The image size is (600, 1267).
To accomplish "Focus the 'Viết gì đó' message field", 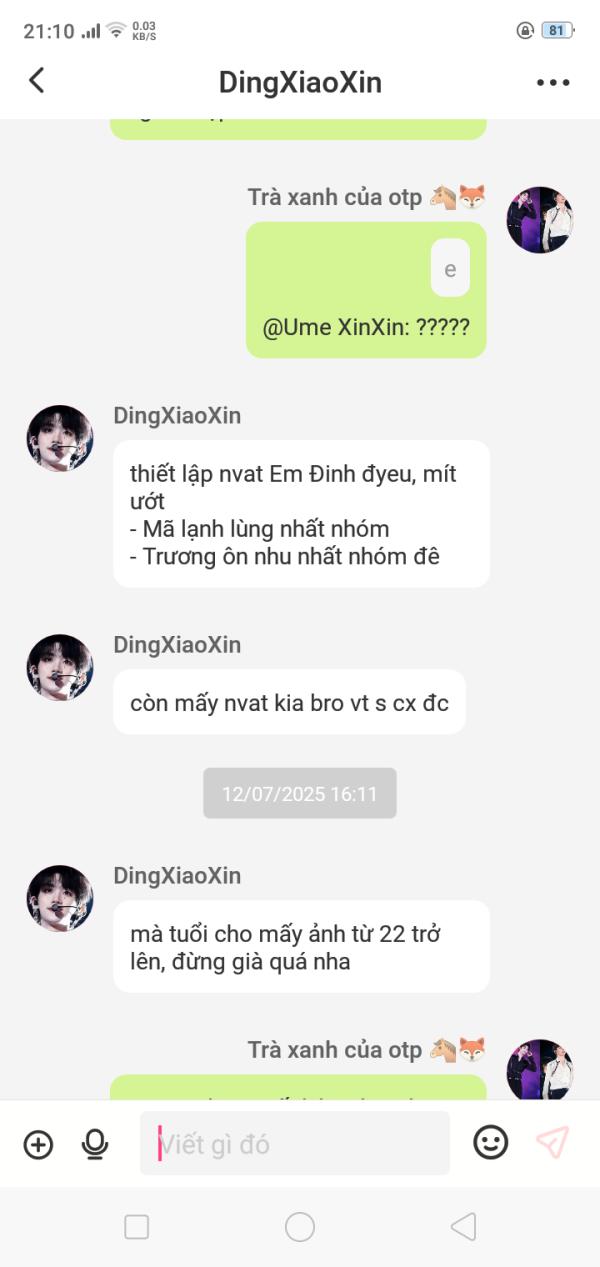I will click(x=295, y=1143).
